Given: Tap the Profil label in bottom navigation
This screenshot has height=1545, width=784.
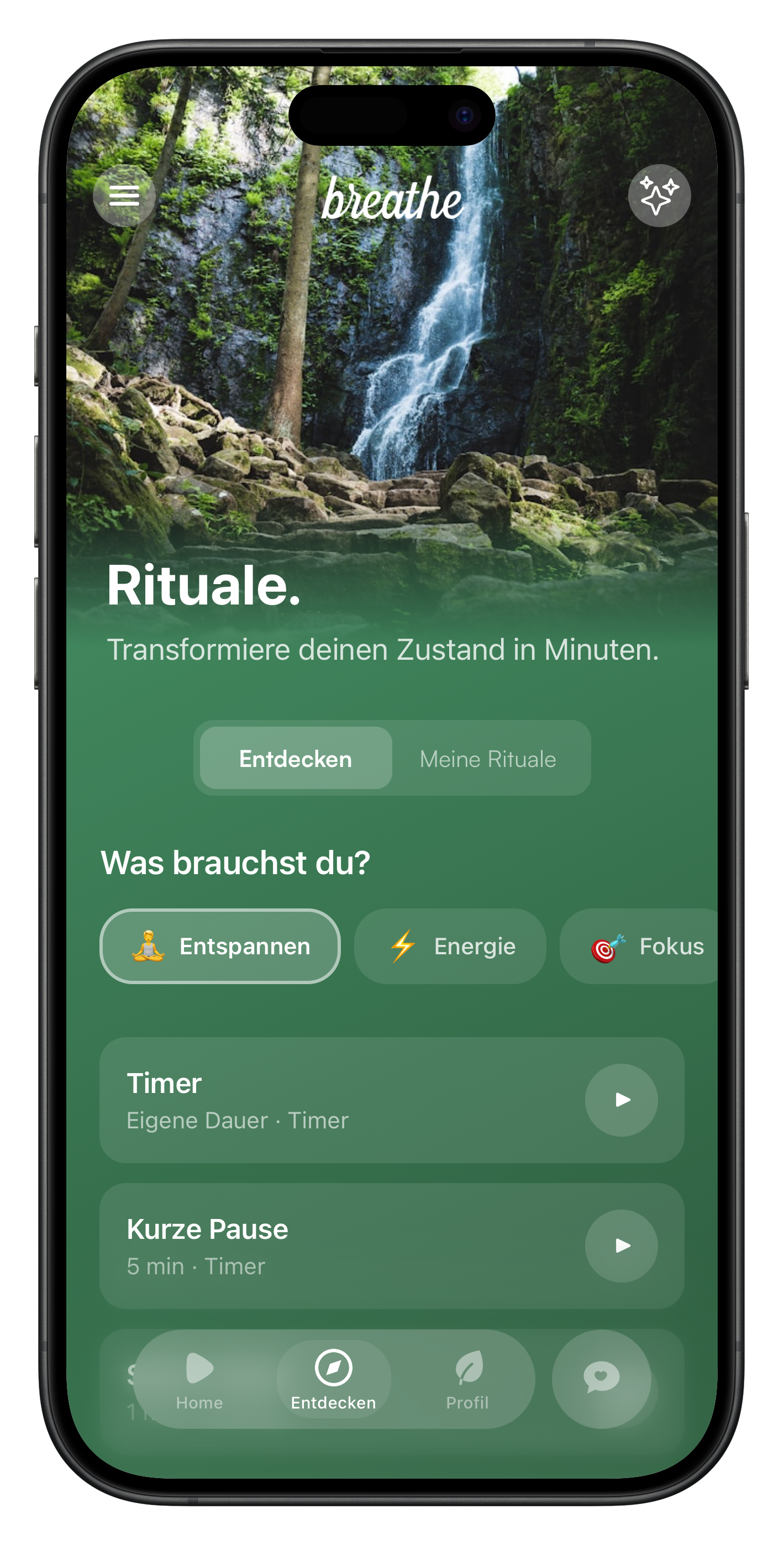Looking at the screenshot, I should (469, 1404).
